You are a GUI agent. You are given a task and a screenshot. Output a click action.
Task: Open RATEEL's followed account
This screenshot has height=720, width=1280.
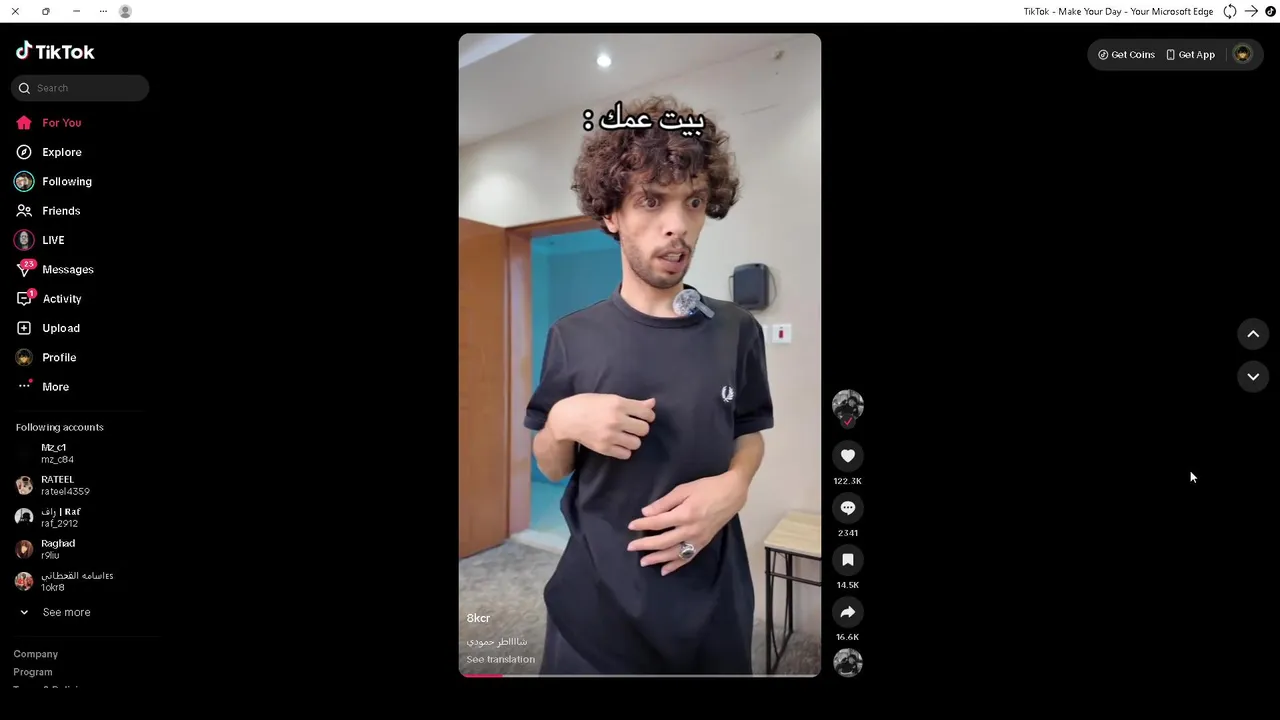[64, 485]
